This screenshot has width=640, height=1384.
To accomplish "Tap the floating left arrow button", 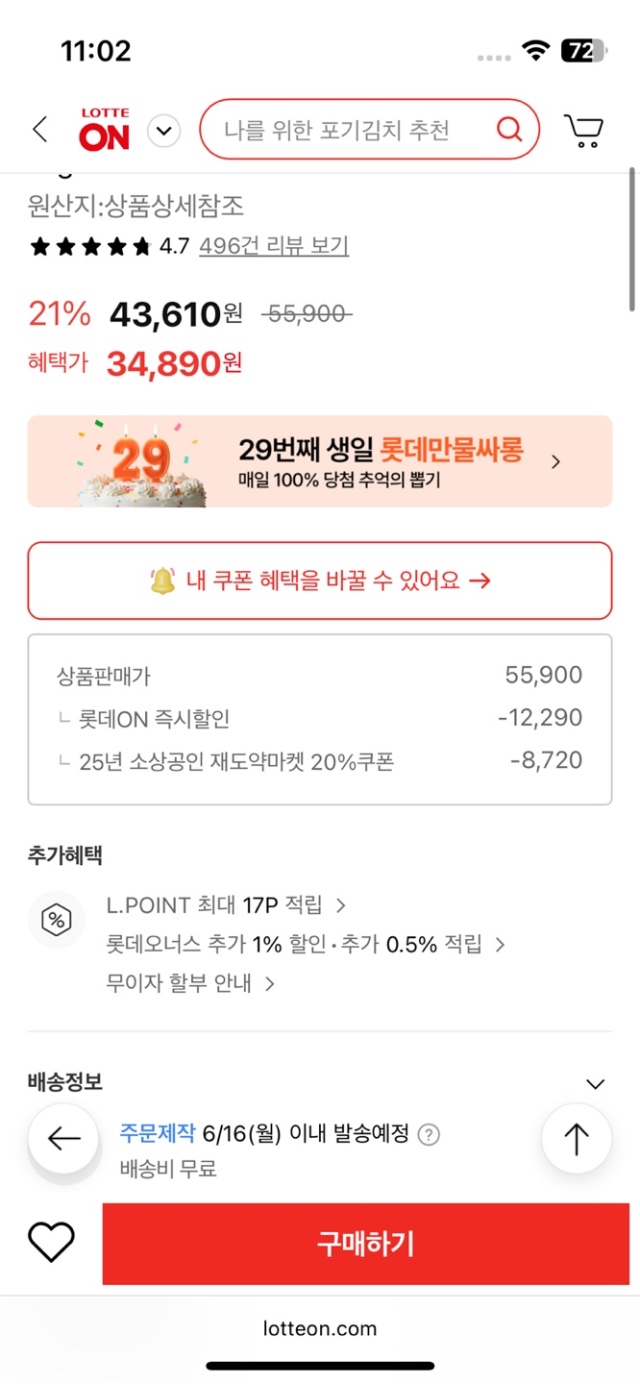I will point(64,1138).
